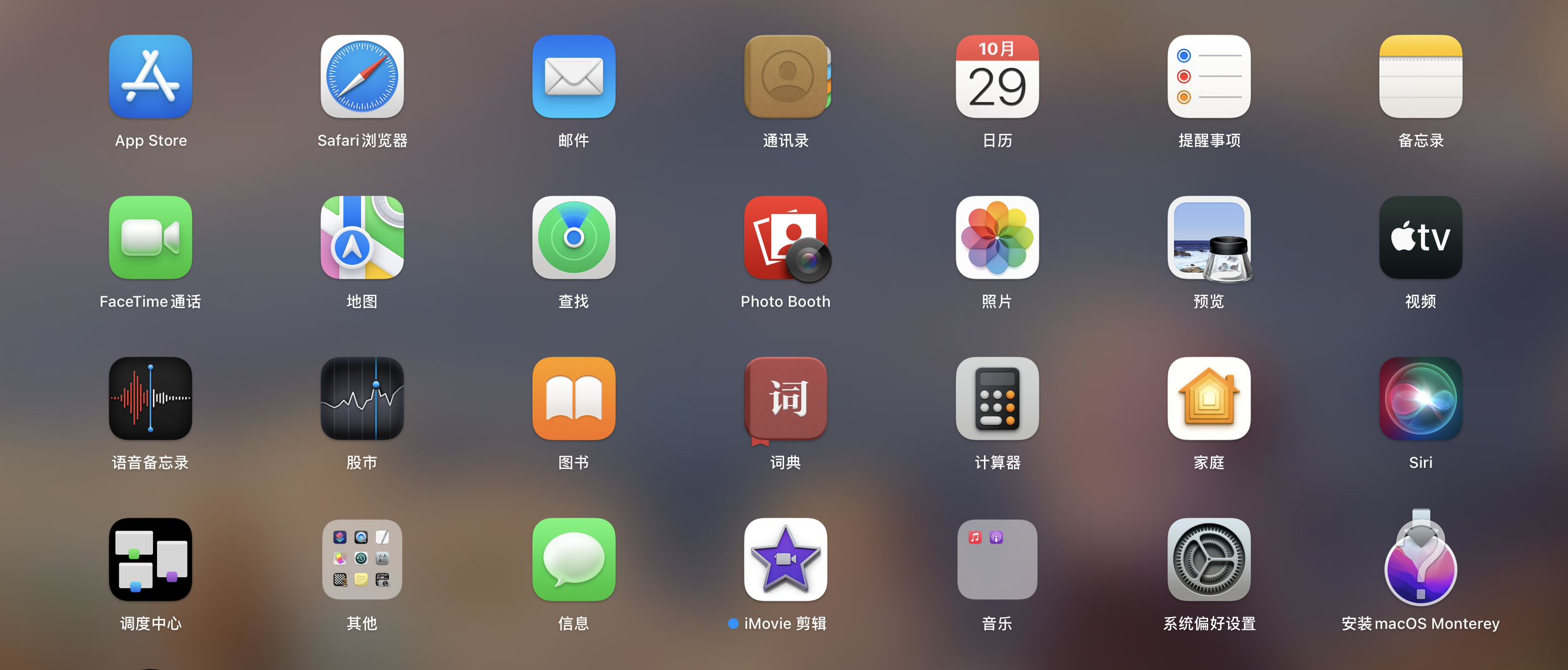Image resolution: width=1568 pixels, height=670 pixels.
Task: Open the 词典 dictionary
Action: coord(785,398)
